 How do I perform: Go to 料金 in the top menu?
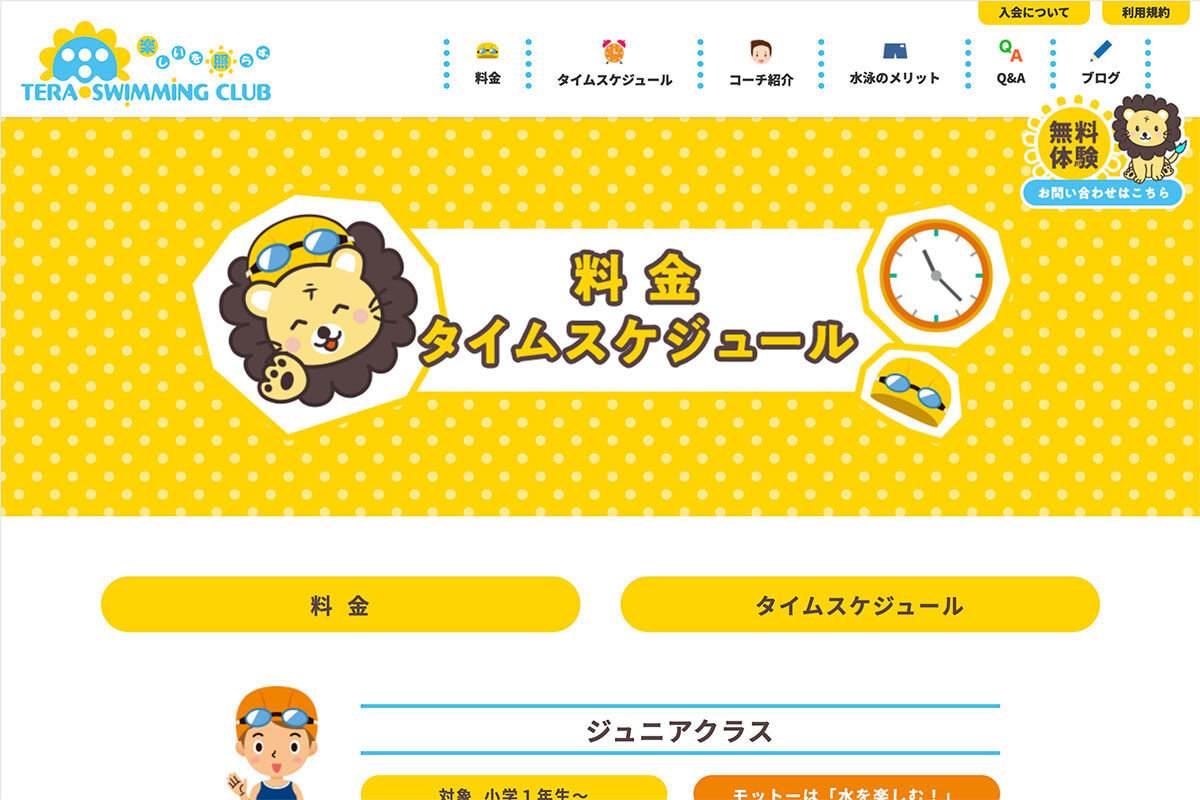[487, 64]
